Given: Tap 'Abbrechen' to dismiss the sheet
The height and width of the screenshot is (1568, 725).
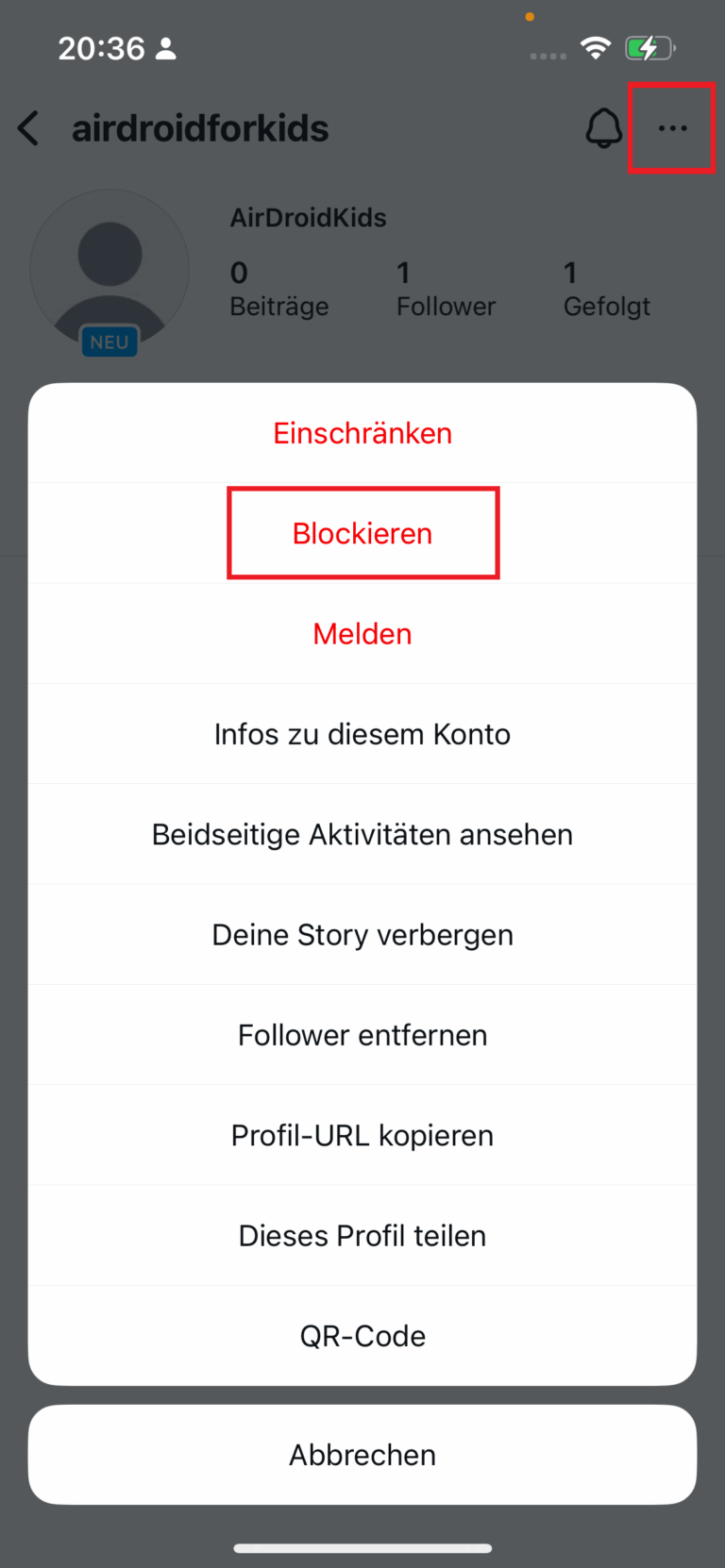Looking at the screenshot, I should [x=362, y=1454].
